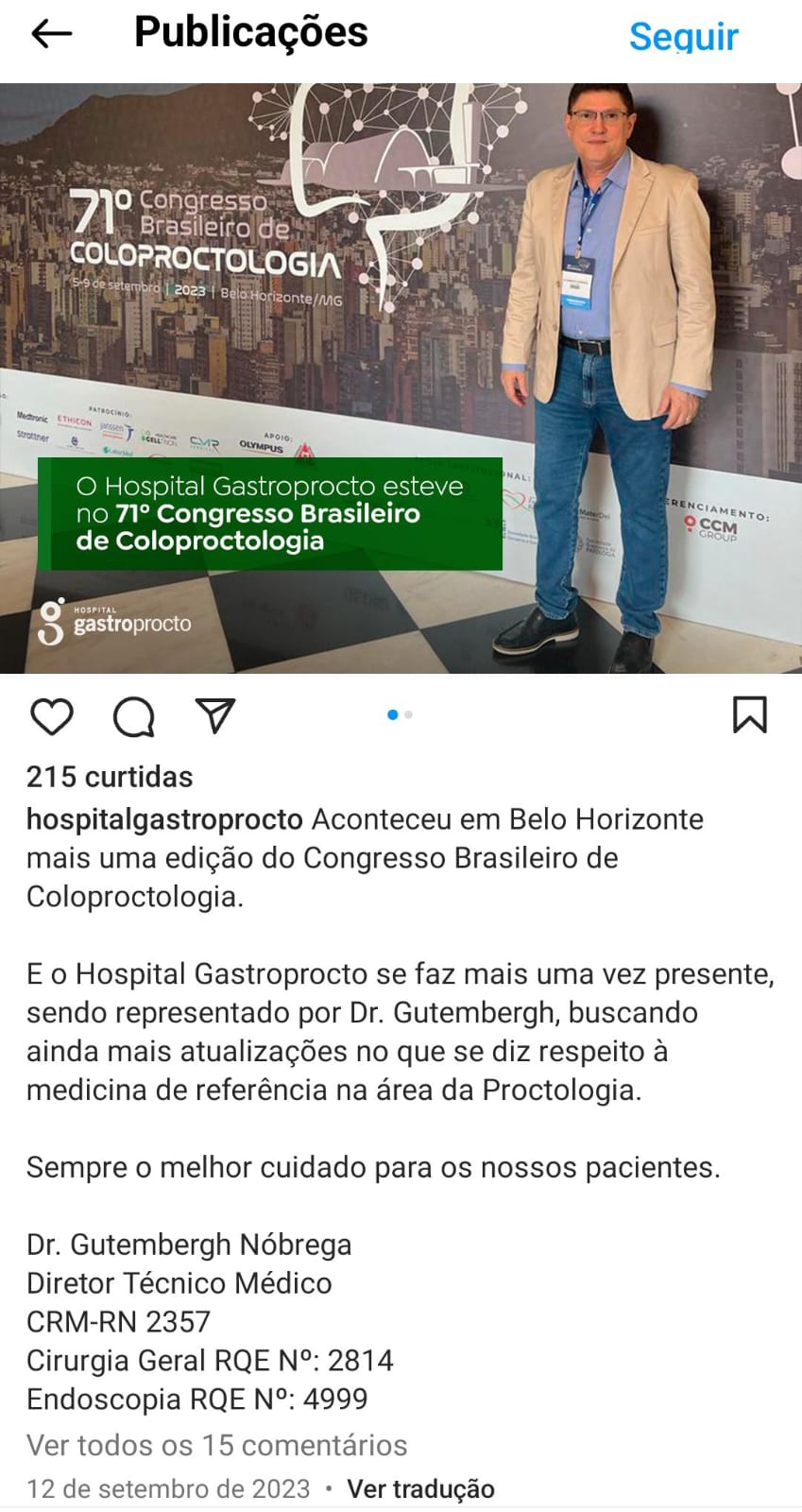The image size is (802, 1512).
Task: Share the post via paper plane icon
Action: coord(214,716)
